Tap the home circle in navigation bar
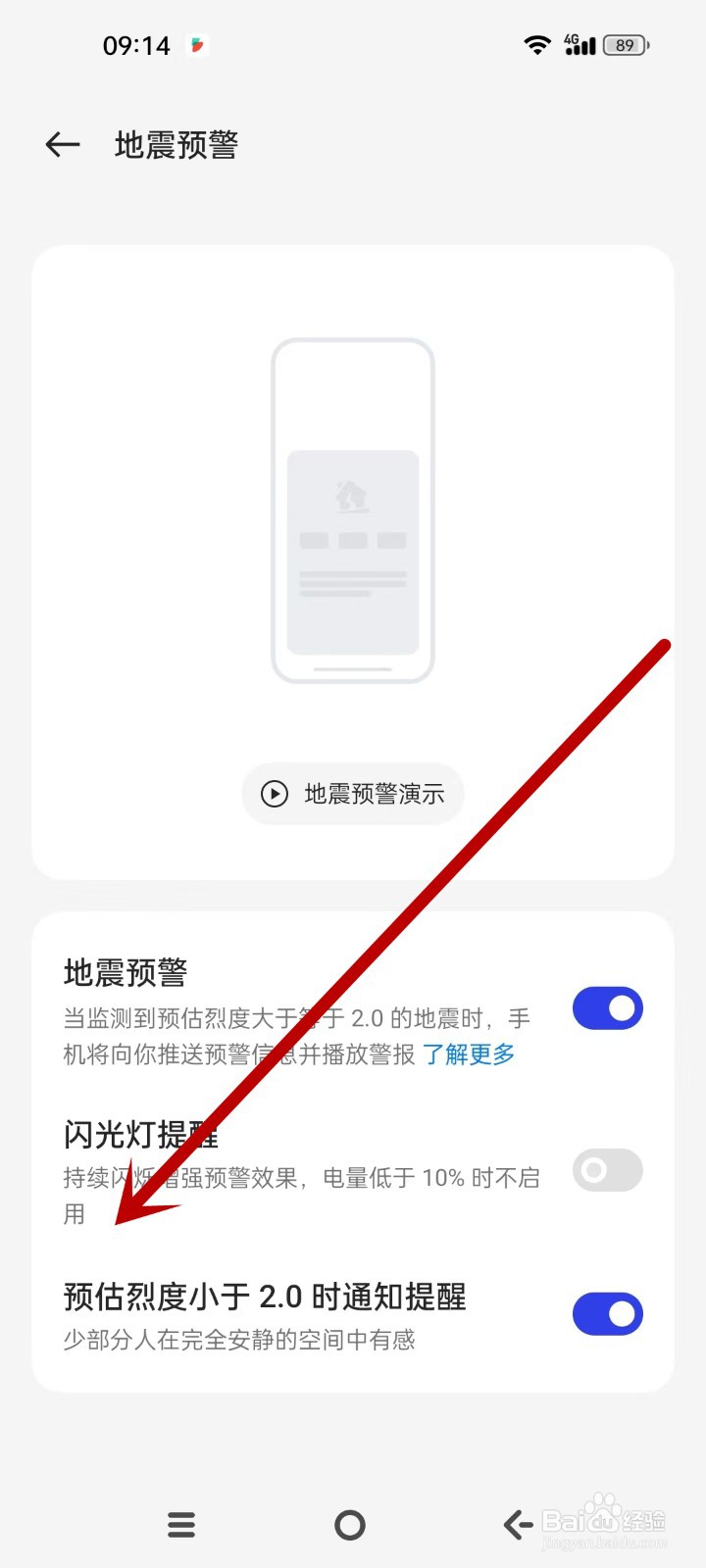This screenshot has width=706, height=1568. (x=349, y=1524)
